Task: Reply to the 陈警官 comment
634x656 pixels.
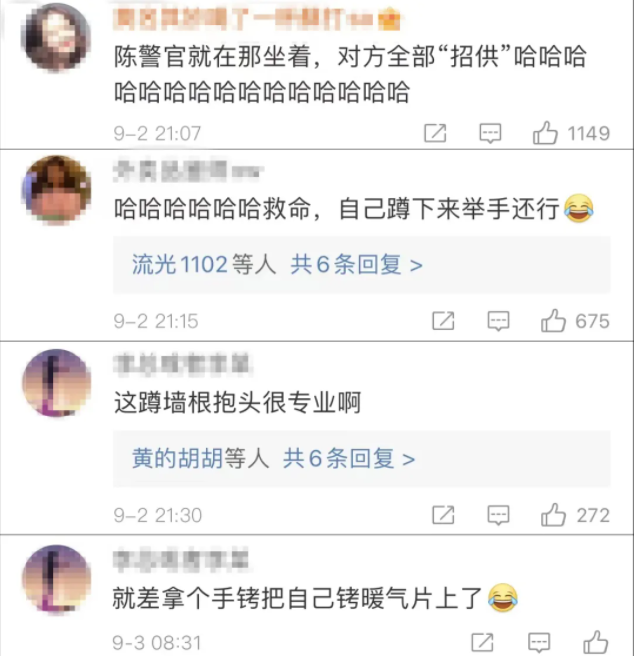Action: pyautogui.click(x=490, y=133)
